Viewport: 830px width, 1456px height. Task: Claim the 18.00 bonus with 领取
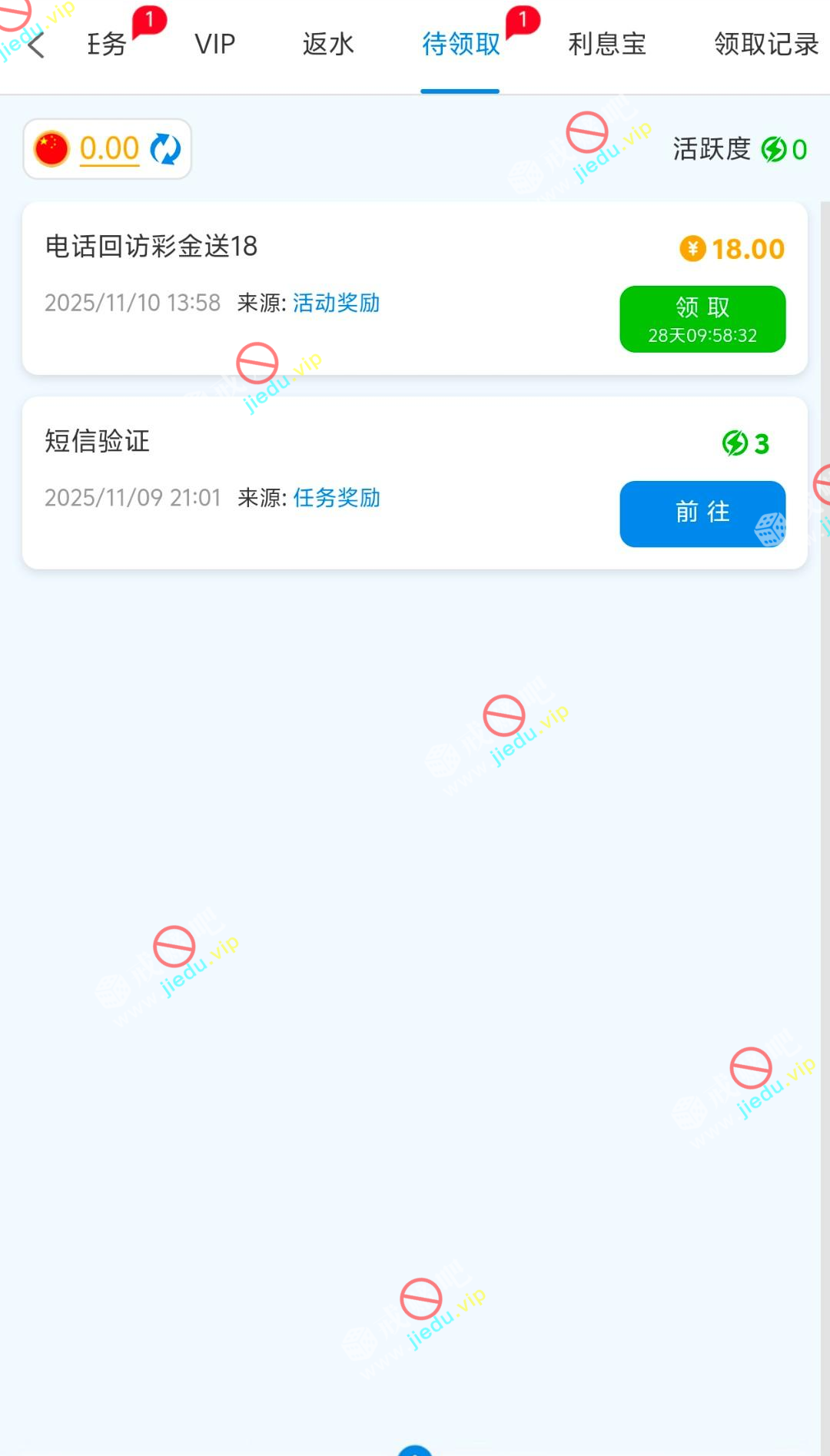pyautogui.click(x=702, y=319)
